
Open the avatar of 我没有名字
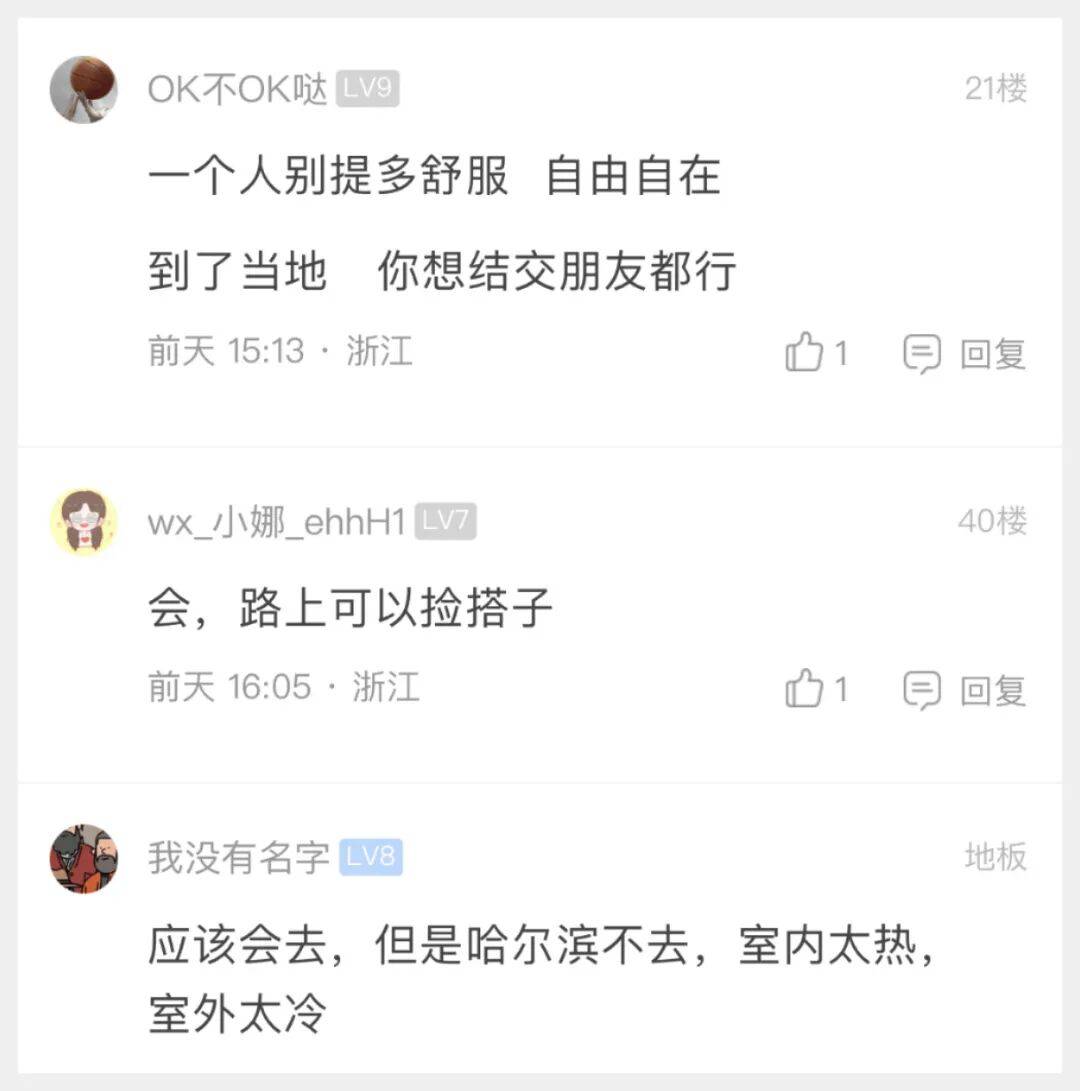coord(84,858)
